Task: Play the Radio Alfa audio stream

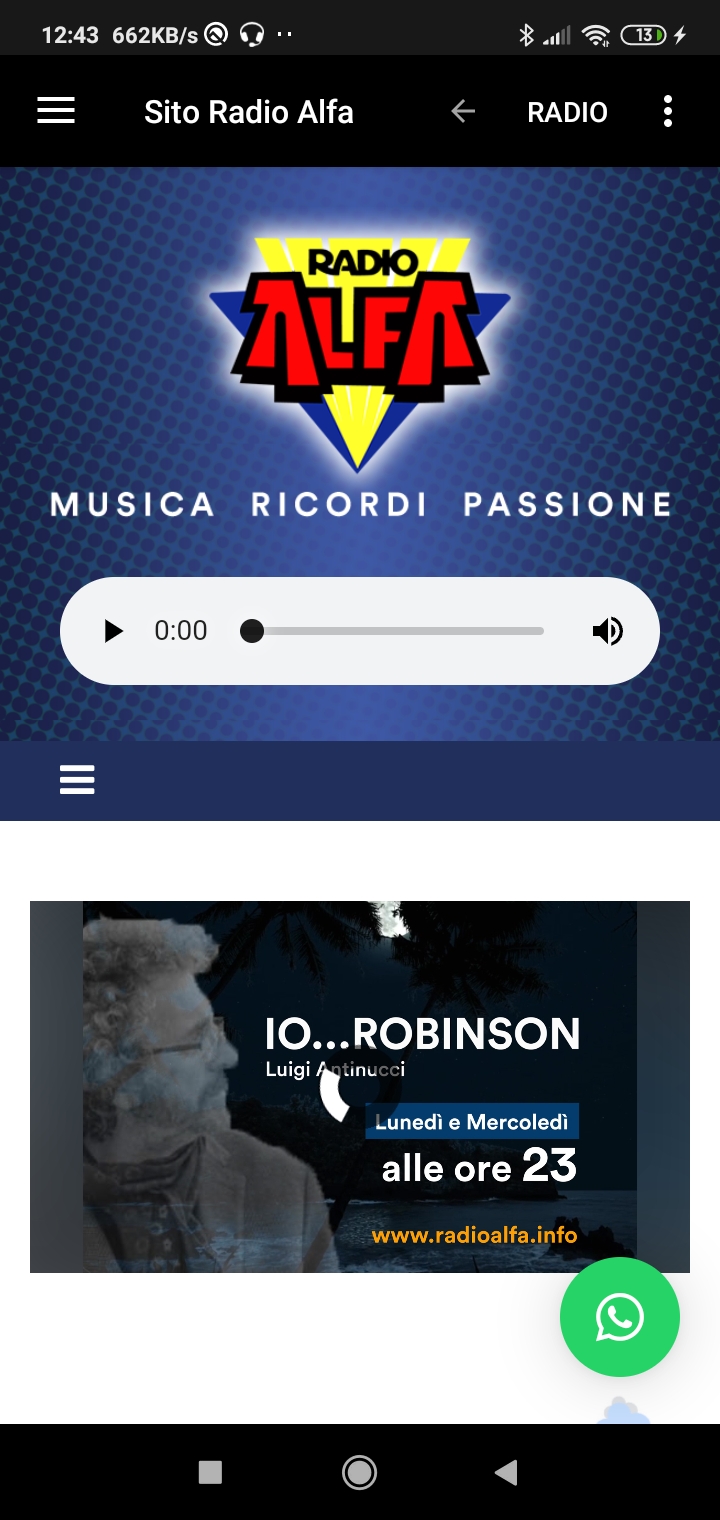Action: pos(114,631)
